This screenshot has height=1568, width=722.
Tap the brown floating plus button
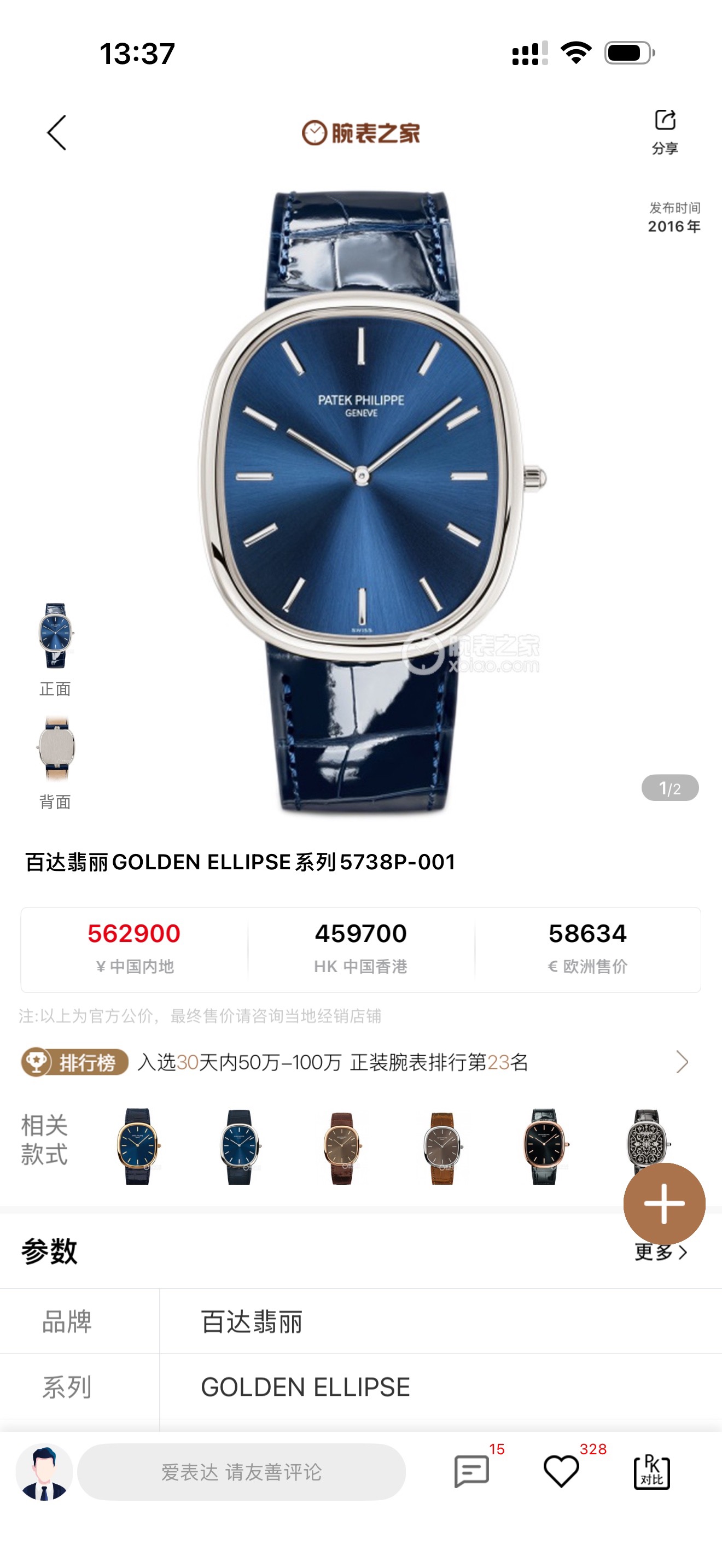pyautogui.click(x=664, y=1203)
